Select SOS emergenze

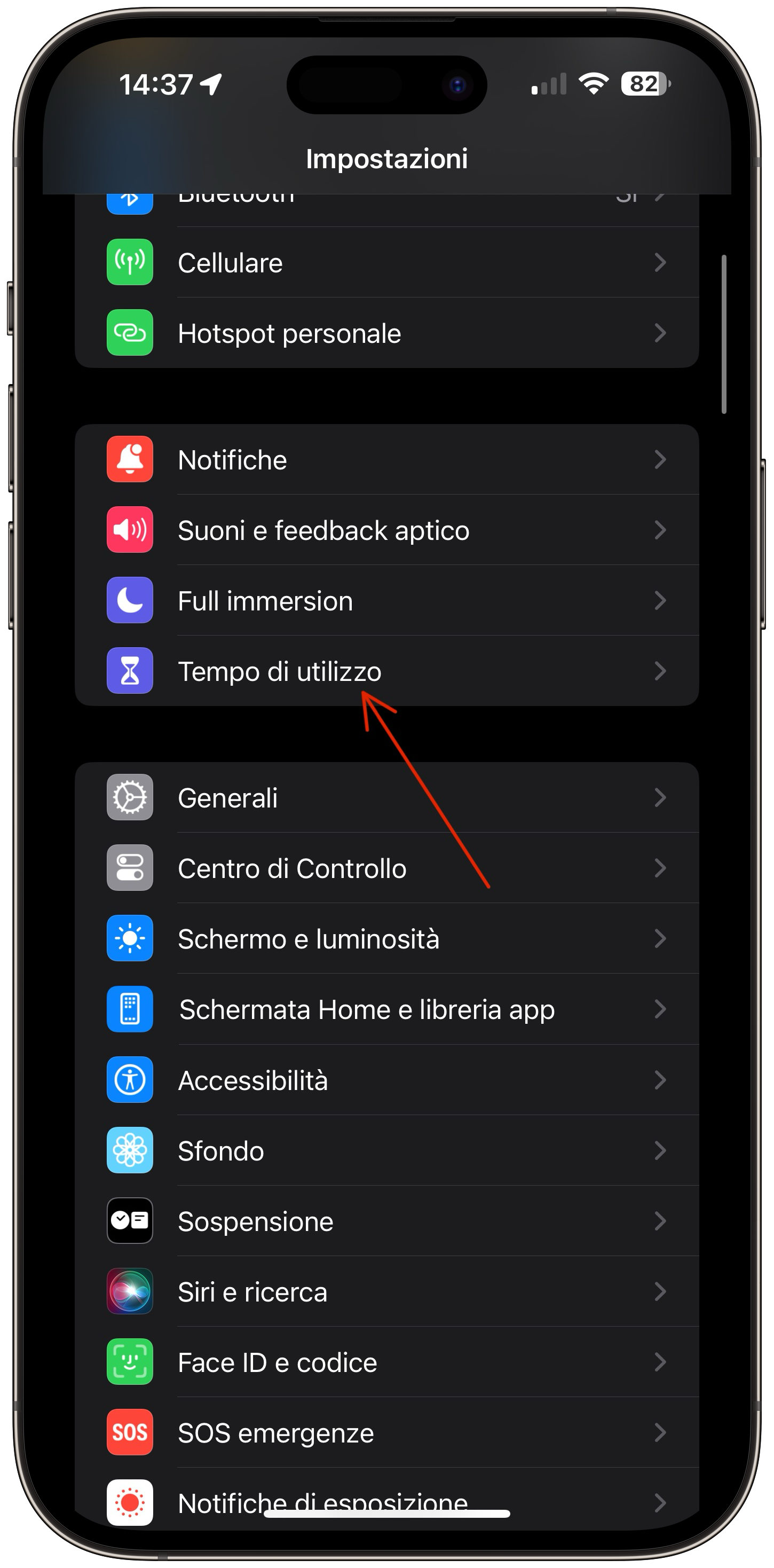387,1433
